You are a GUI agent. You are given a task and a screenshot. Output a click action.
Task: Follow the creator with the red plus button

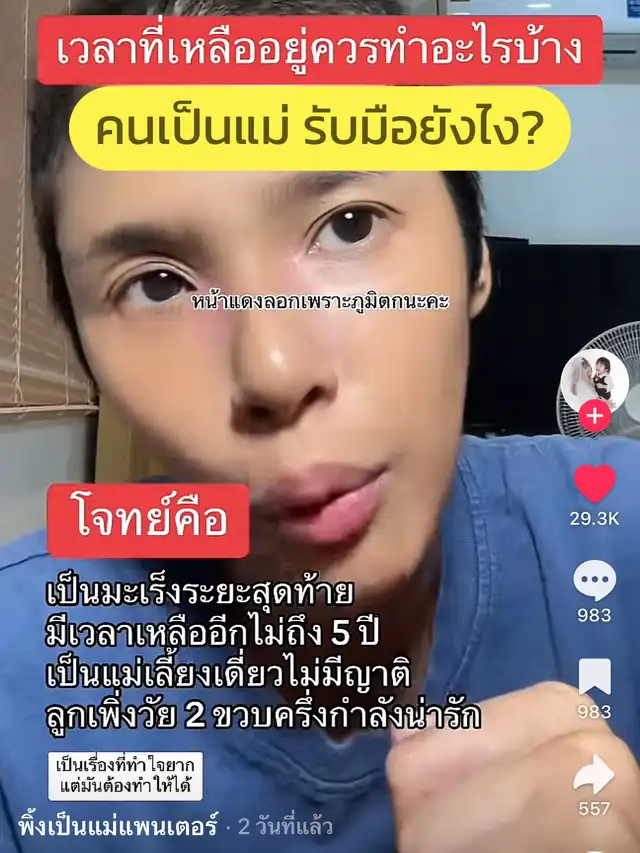595,415
